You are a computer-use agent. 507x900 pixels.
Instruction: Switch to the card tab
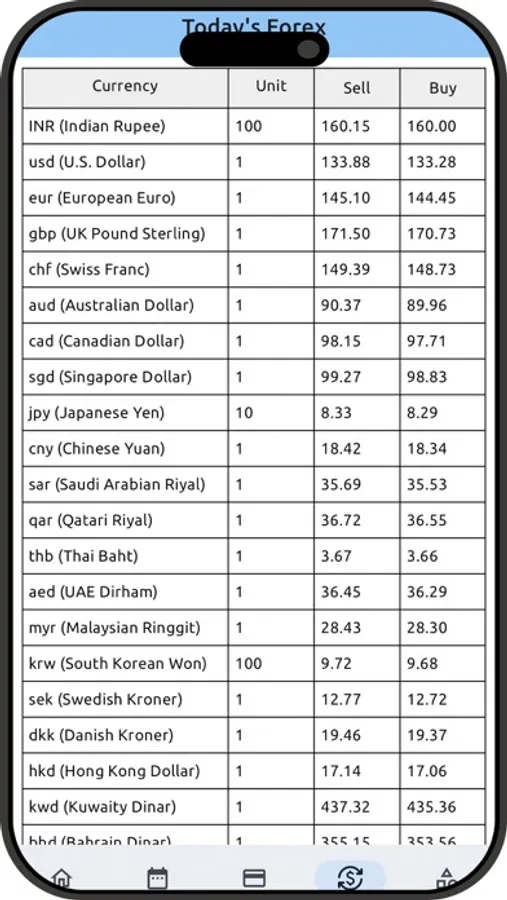point(254,878)
